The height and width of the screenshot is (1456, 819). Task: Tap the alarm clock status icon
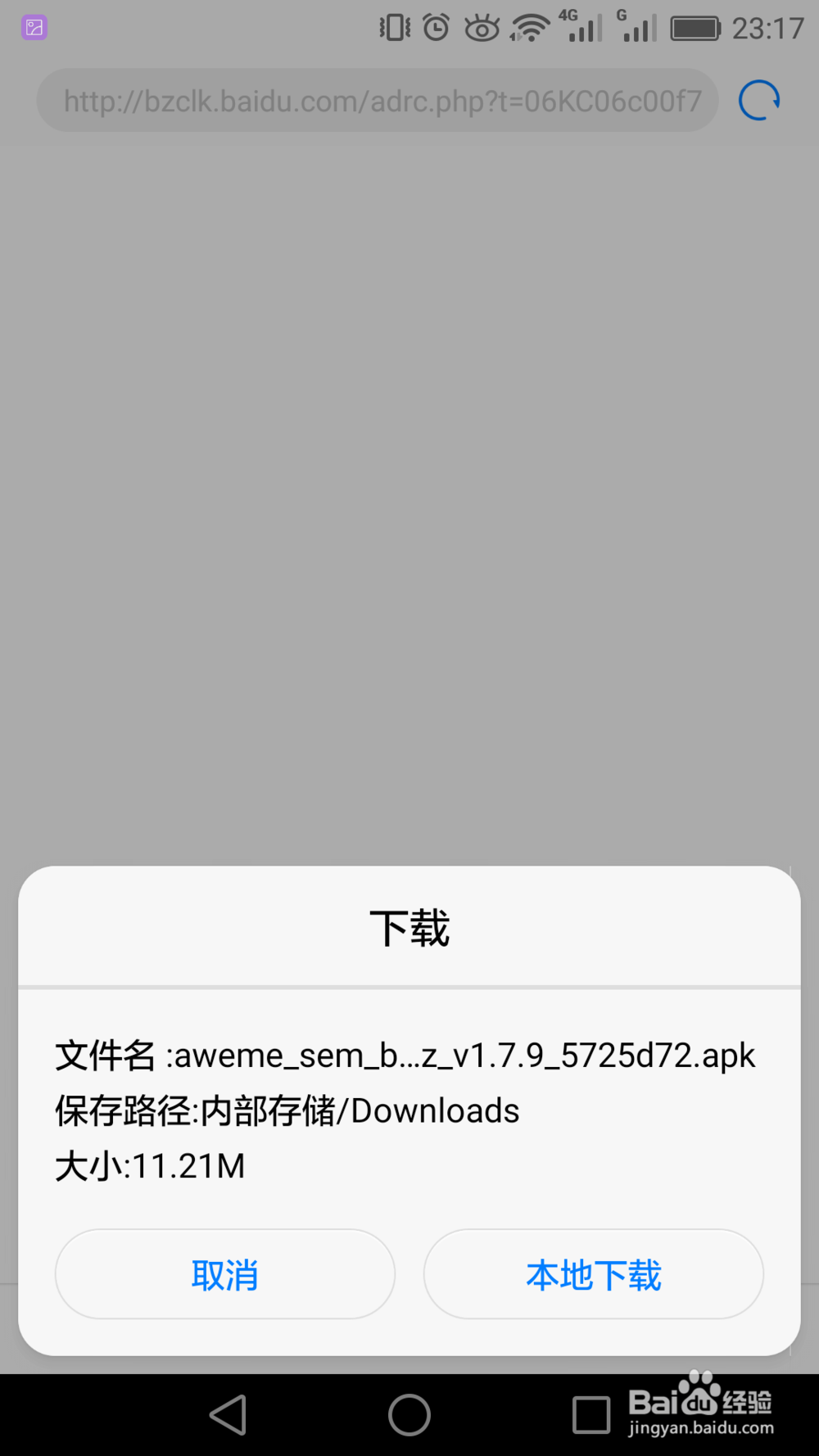[436, 27]
